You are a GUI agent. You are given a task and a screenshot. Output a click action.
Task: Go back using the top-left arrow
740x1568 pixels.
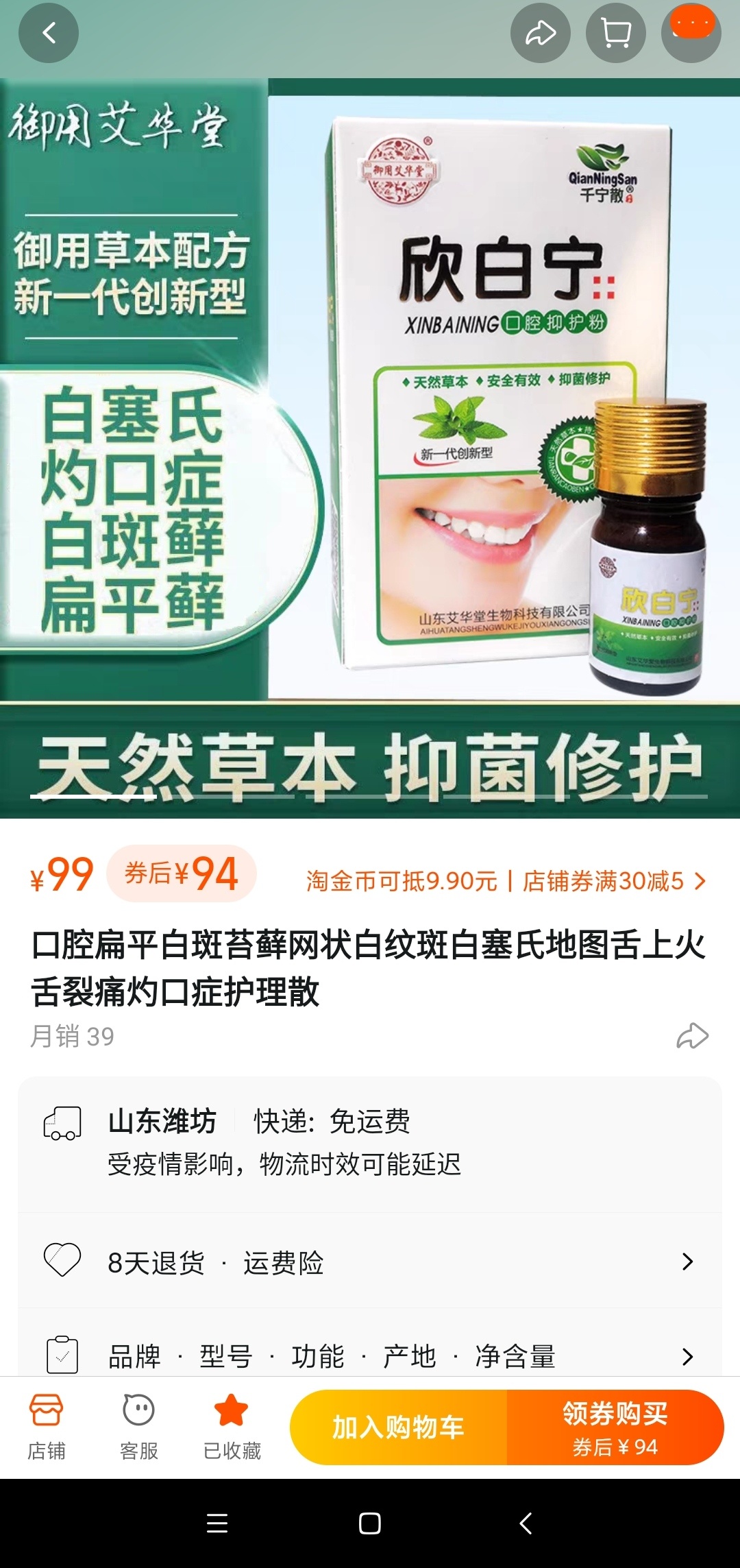[49, 33]
